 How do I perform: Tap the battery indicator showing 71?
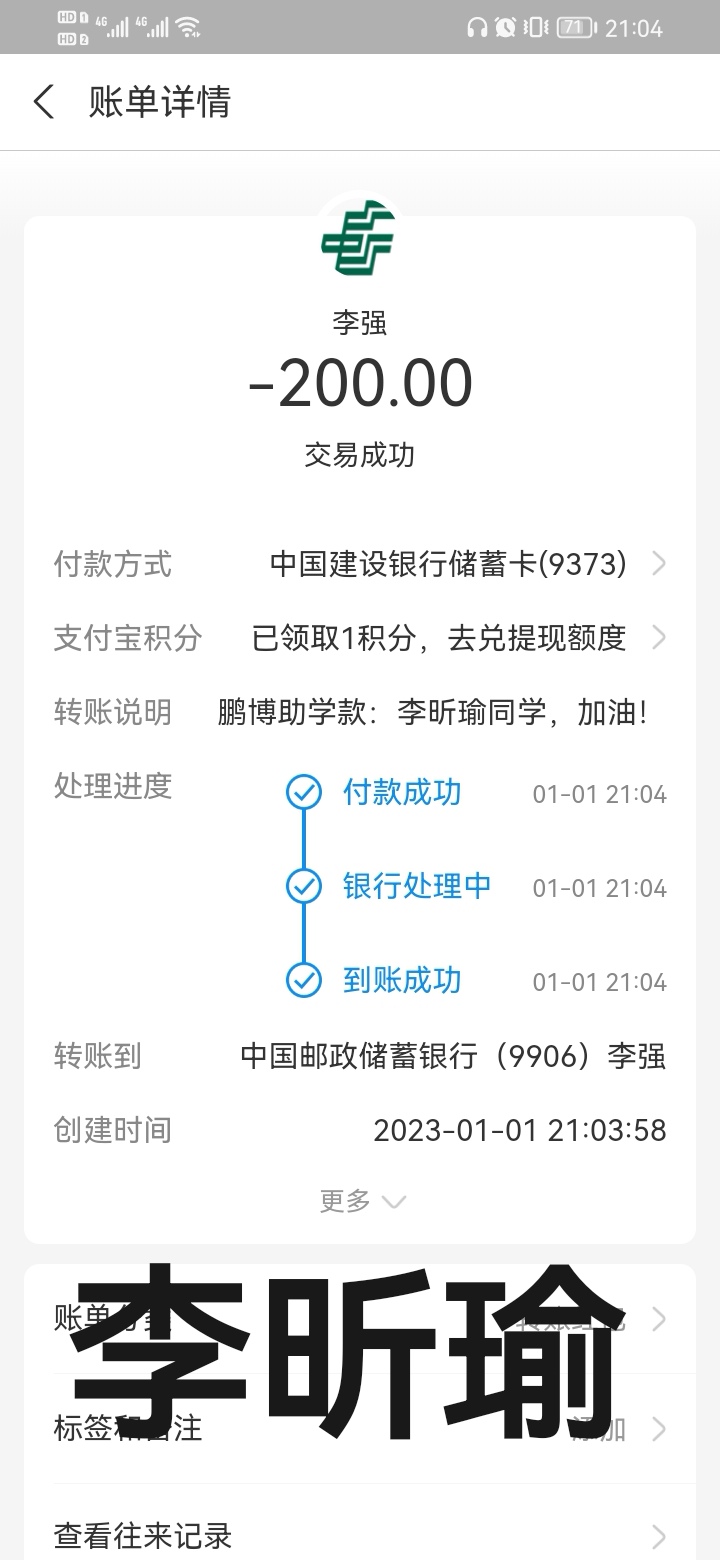click(x=572, y=25)
